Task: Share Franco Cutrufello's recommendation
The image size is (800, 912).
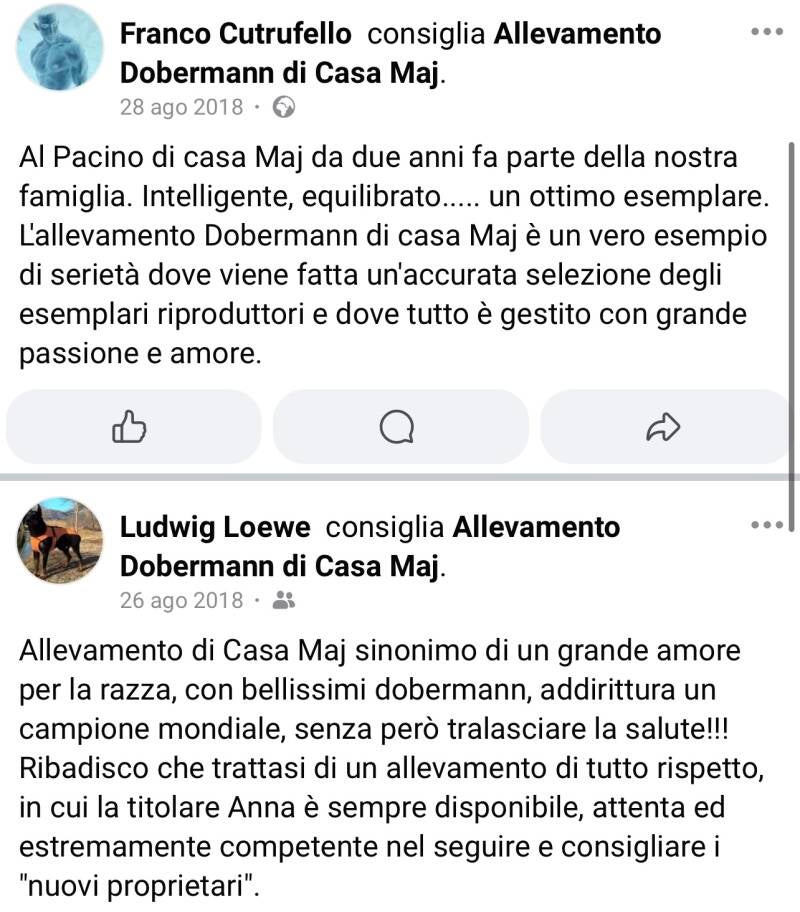Action: tap(664, 426)
